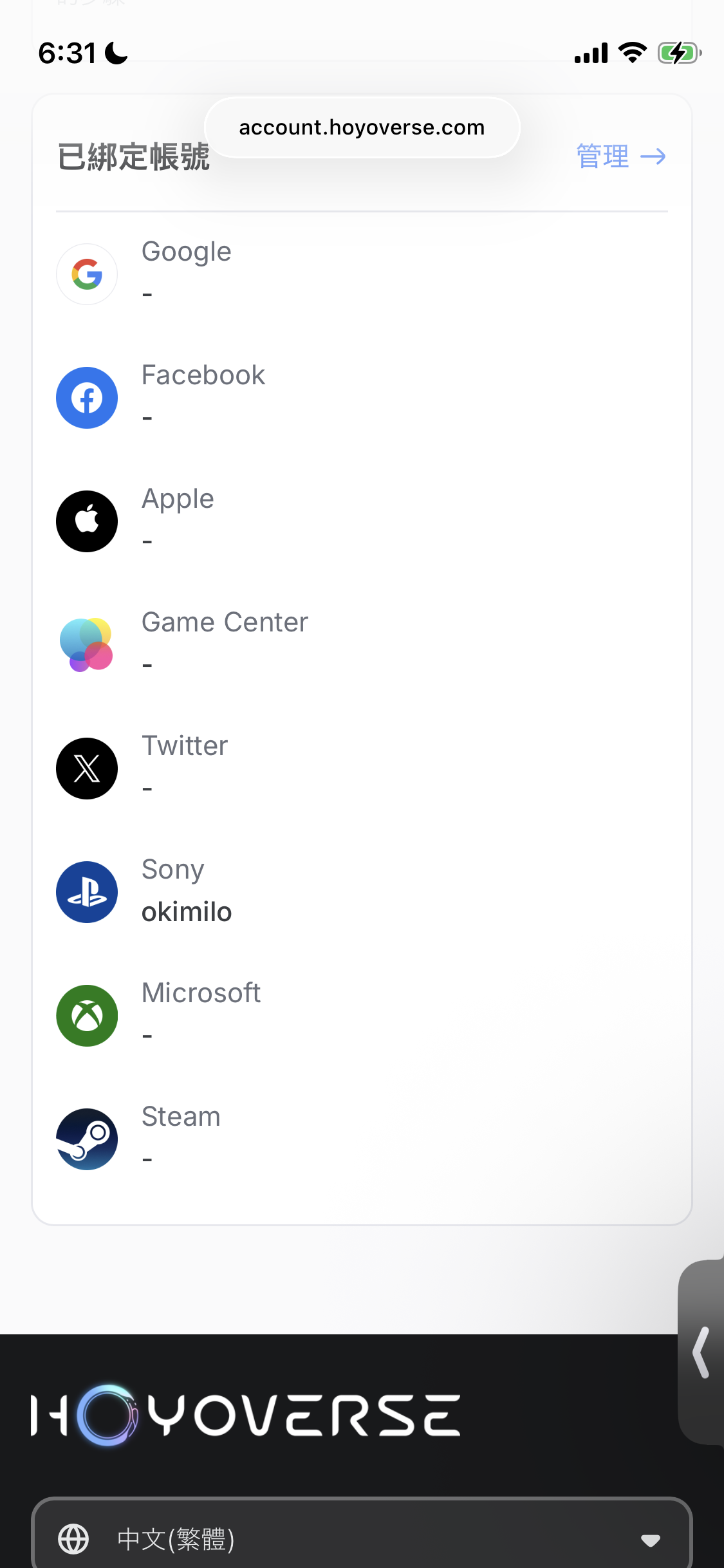724x1568 pixels.
Task: Open the 中文(繁體) language dropdown
Action: pyautogui.click(x=362, y=1538)
